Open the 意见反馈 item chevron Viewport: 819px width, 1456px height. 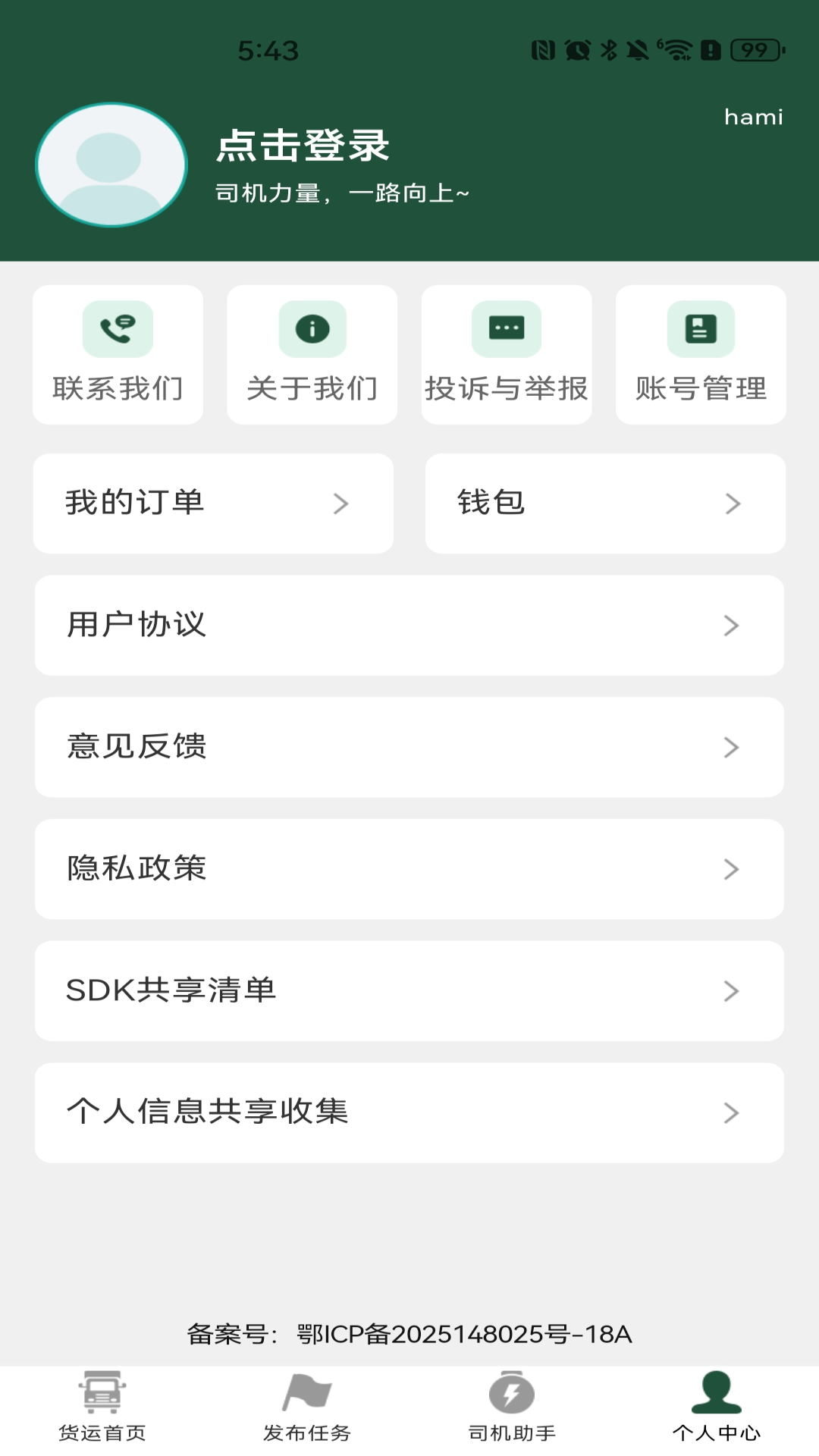coord(733,747)
